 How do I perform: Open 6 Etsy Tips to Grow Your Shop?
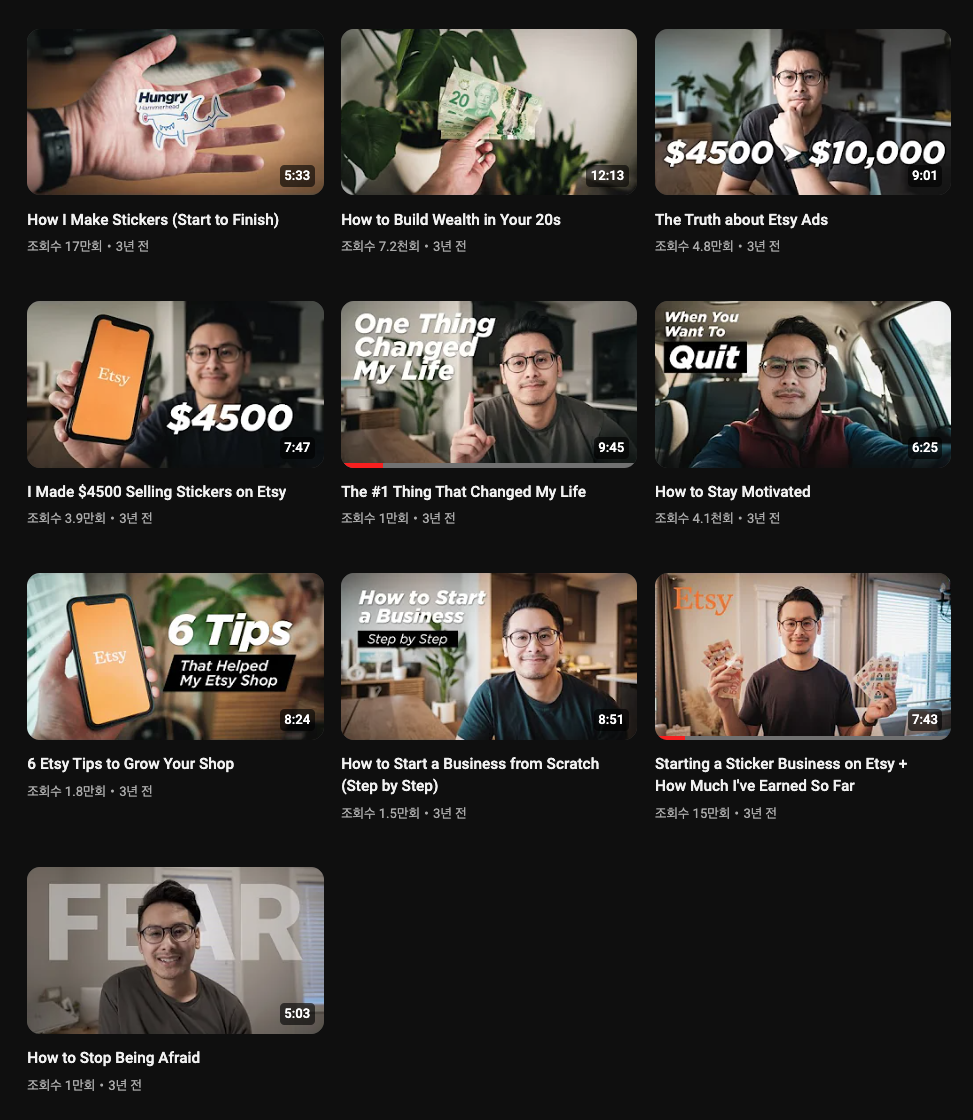(175, 656)
